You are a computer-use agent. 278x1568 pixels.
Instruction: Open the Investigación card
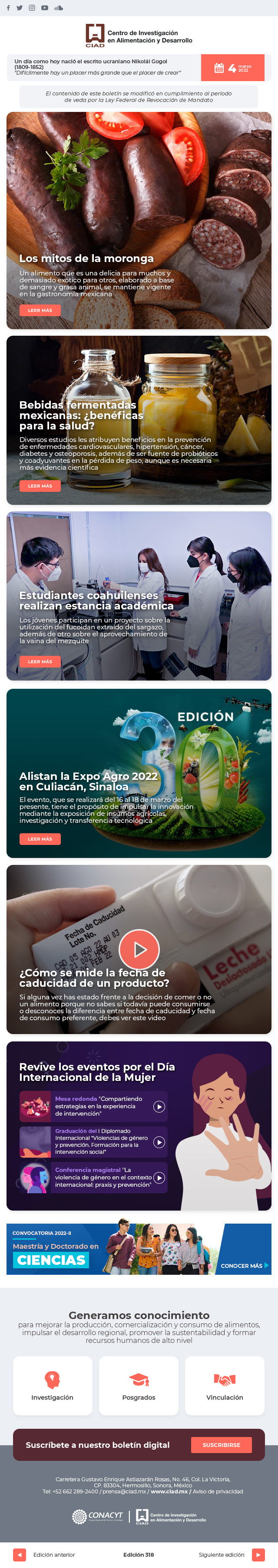point(53,1385)
